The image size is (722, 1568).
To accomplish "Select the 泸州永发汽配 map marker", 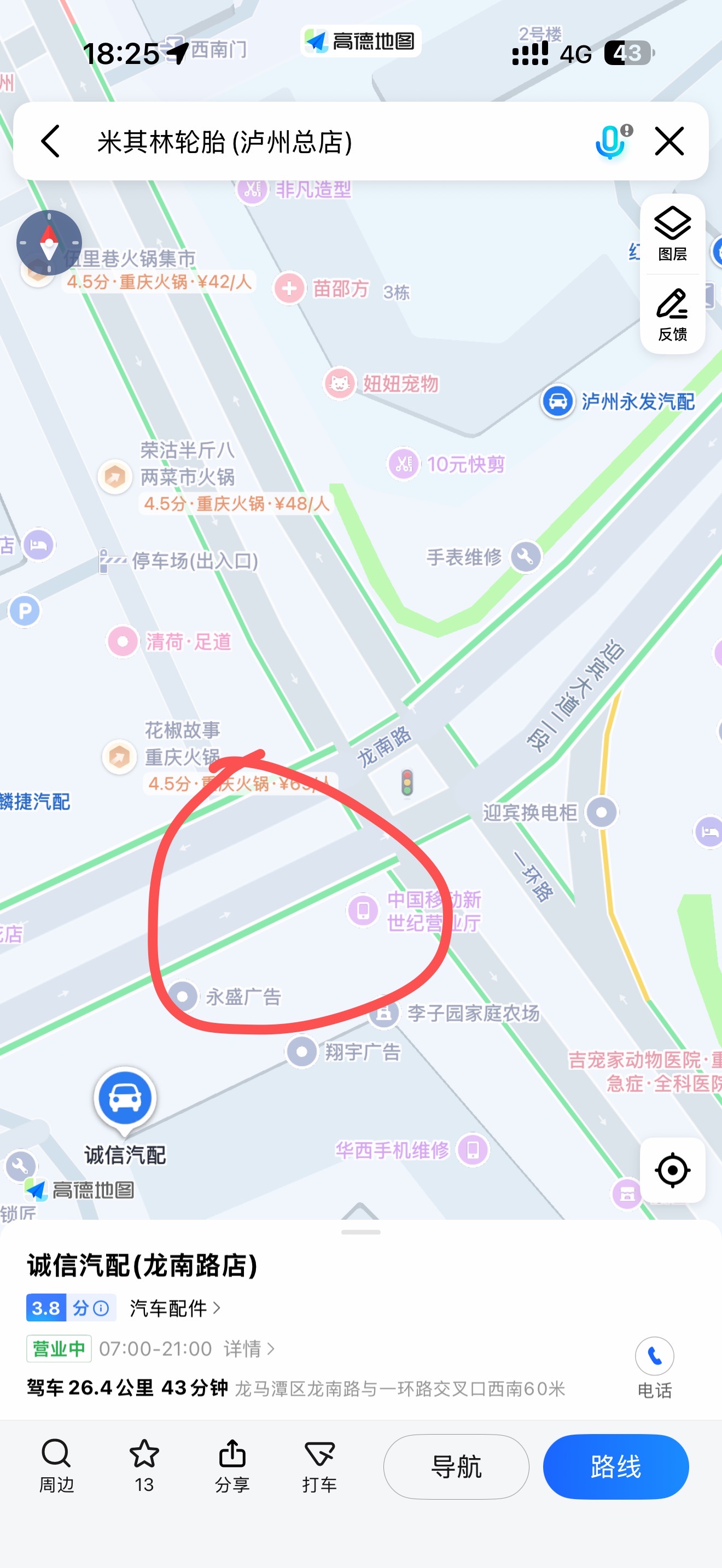I will click(557, 402).
